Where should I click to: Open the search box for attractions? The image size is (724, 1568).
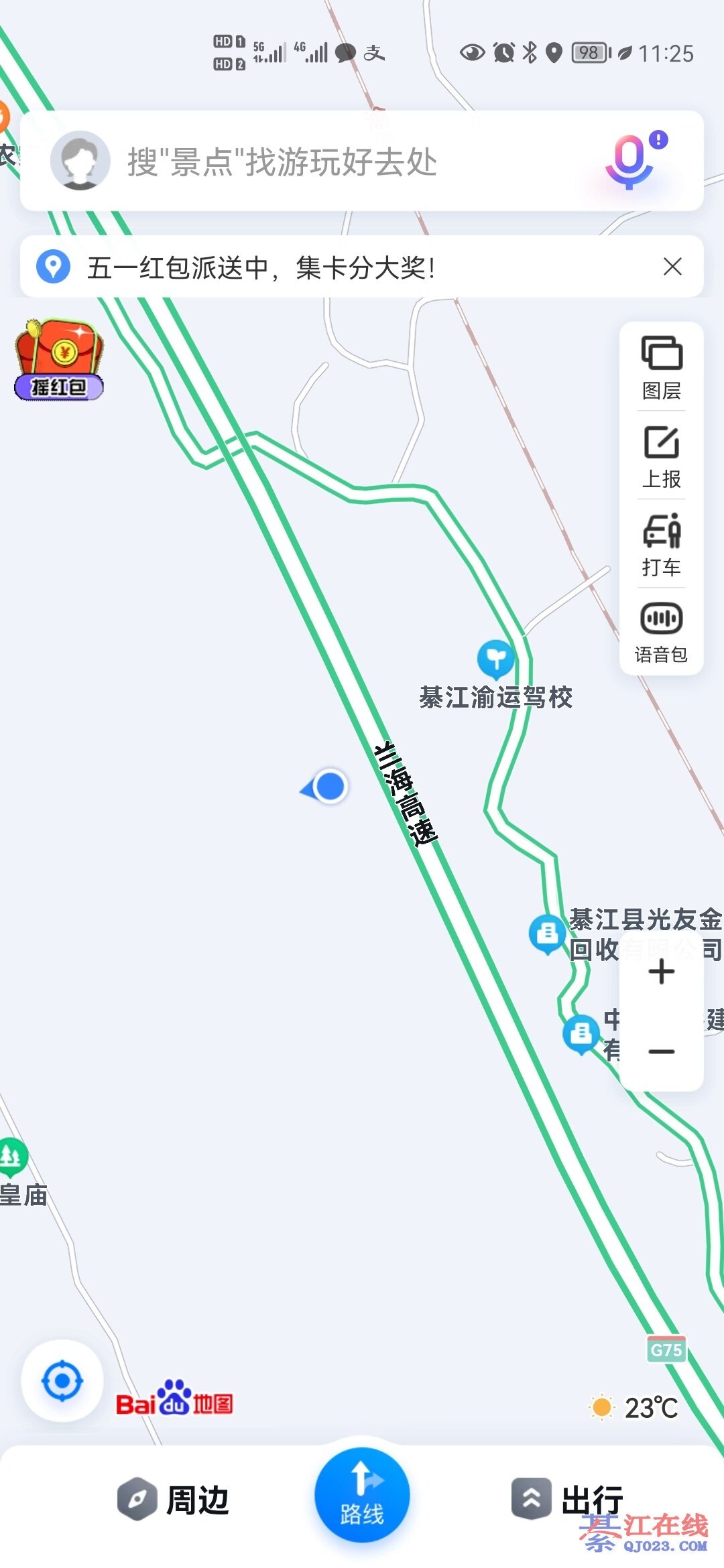click(x=335, y=162)
